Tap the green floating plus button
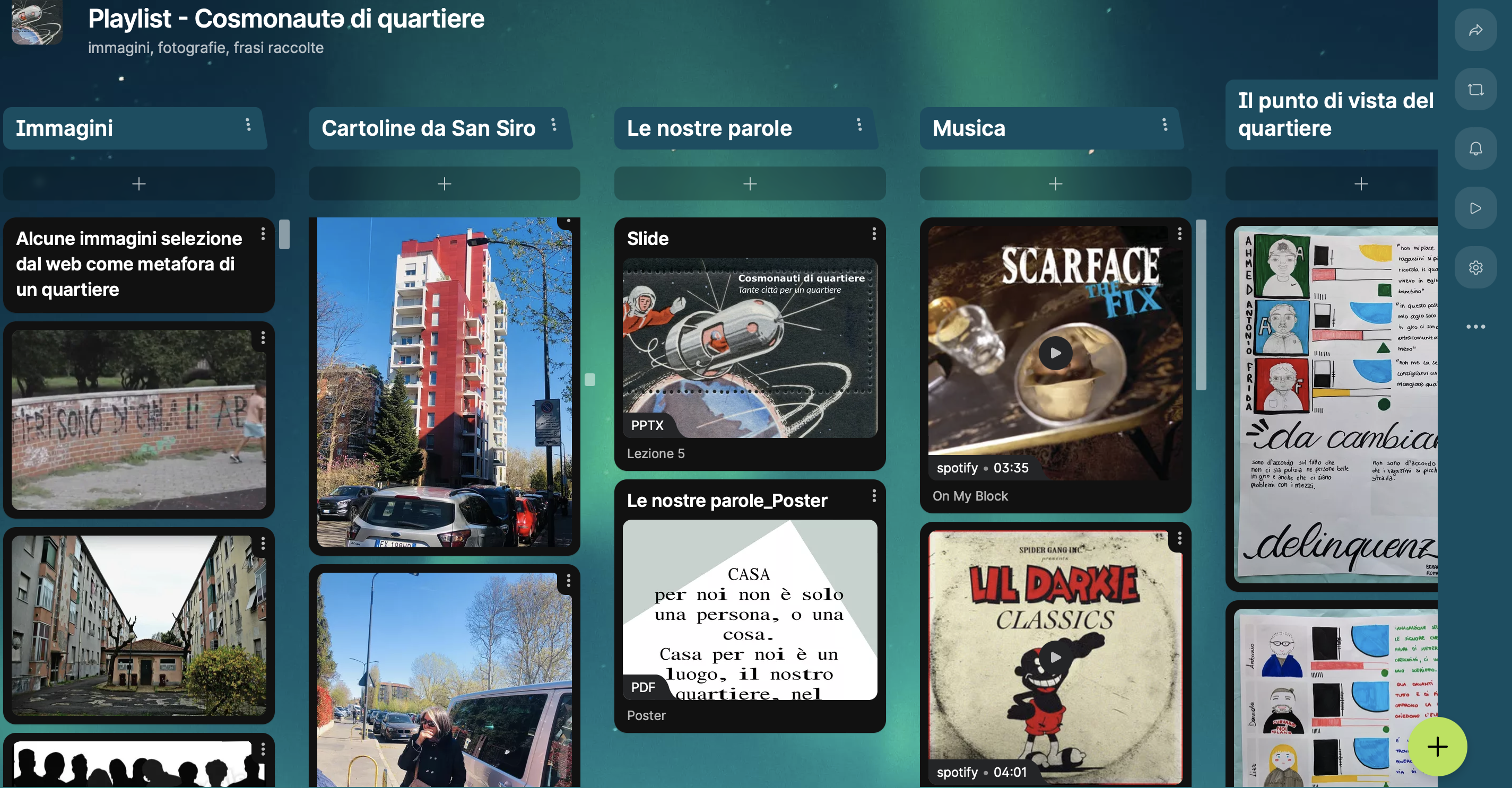 1437,747
